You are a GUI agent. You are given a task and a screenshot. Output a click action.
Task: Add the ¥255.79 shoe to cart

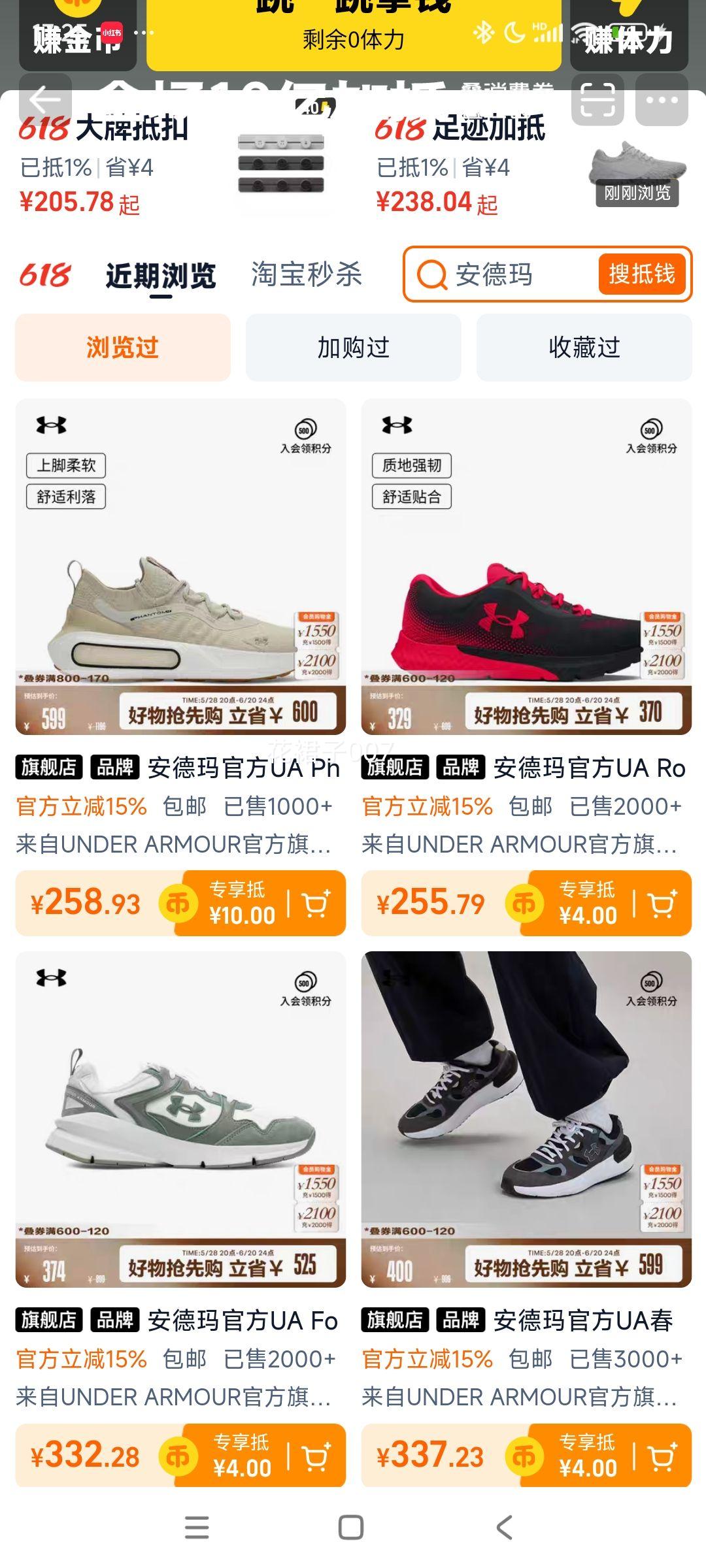coord(662,904)
